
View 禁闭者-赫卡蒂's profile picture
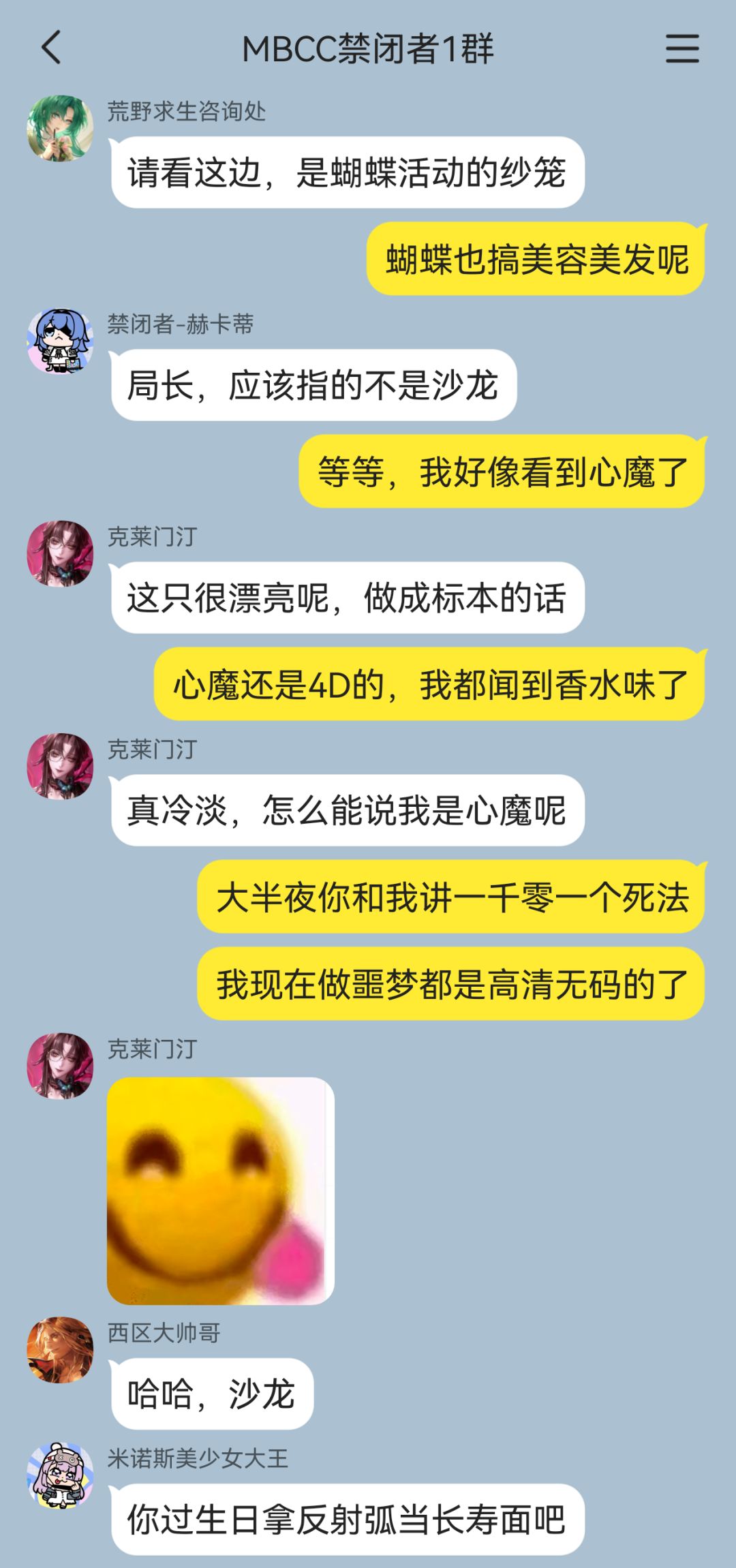[x=60, y=341]
